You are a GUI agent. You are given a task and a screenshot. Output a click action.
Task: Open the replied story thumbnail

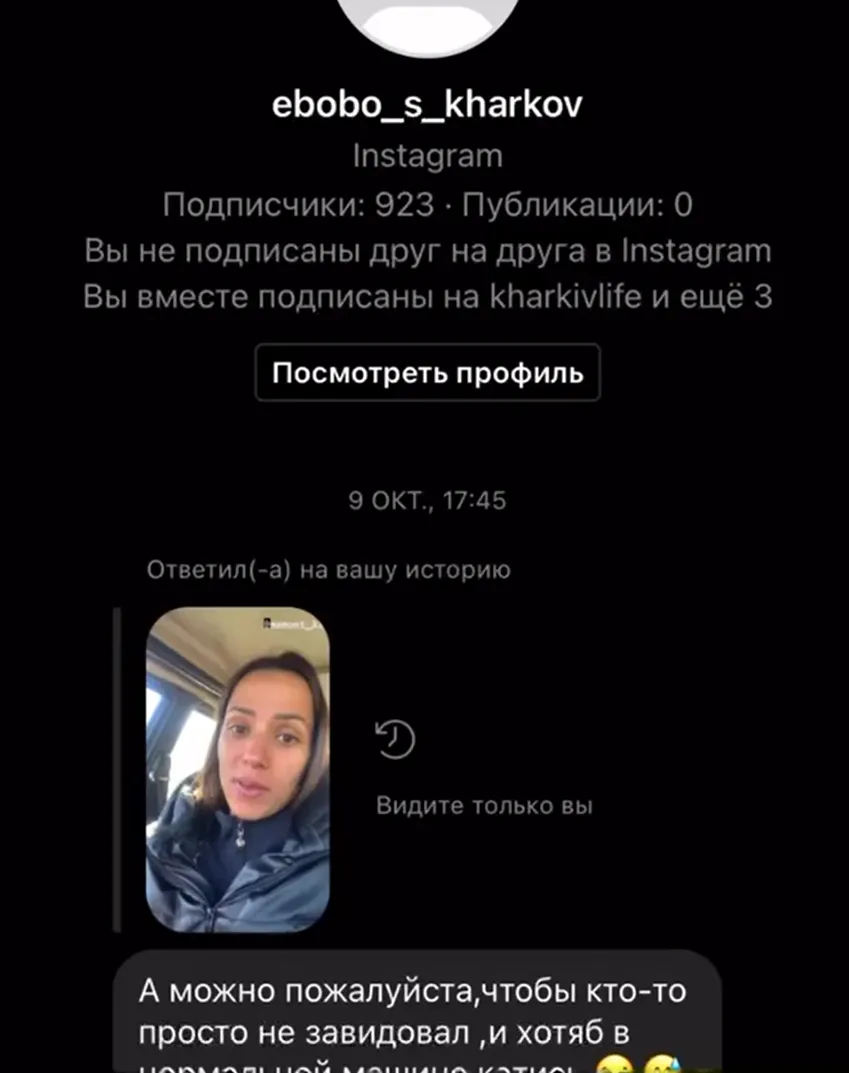point(238,768)
